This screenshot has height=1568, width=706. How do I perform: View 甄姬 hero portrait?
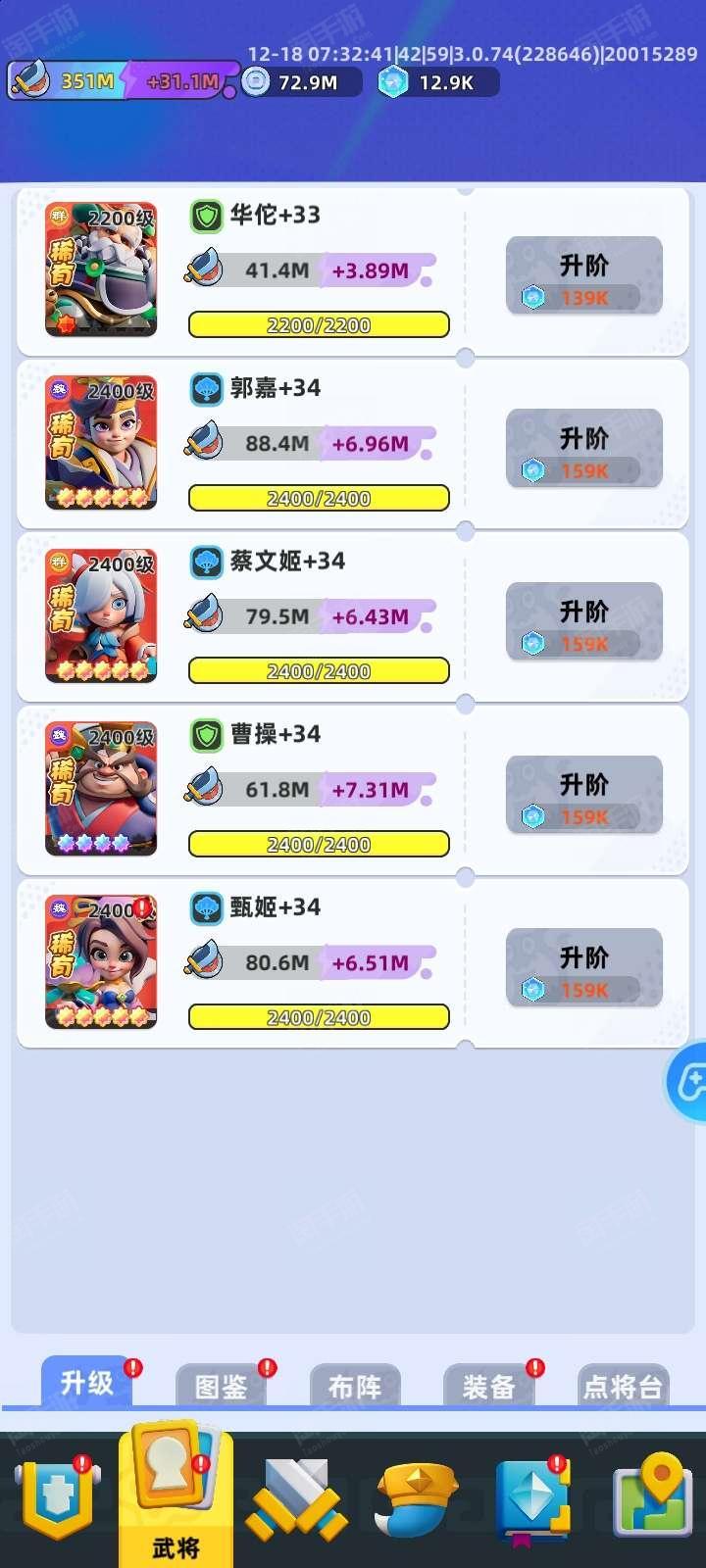coord(101,961)
